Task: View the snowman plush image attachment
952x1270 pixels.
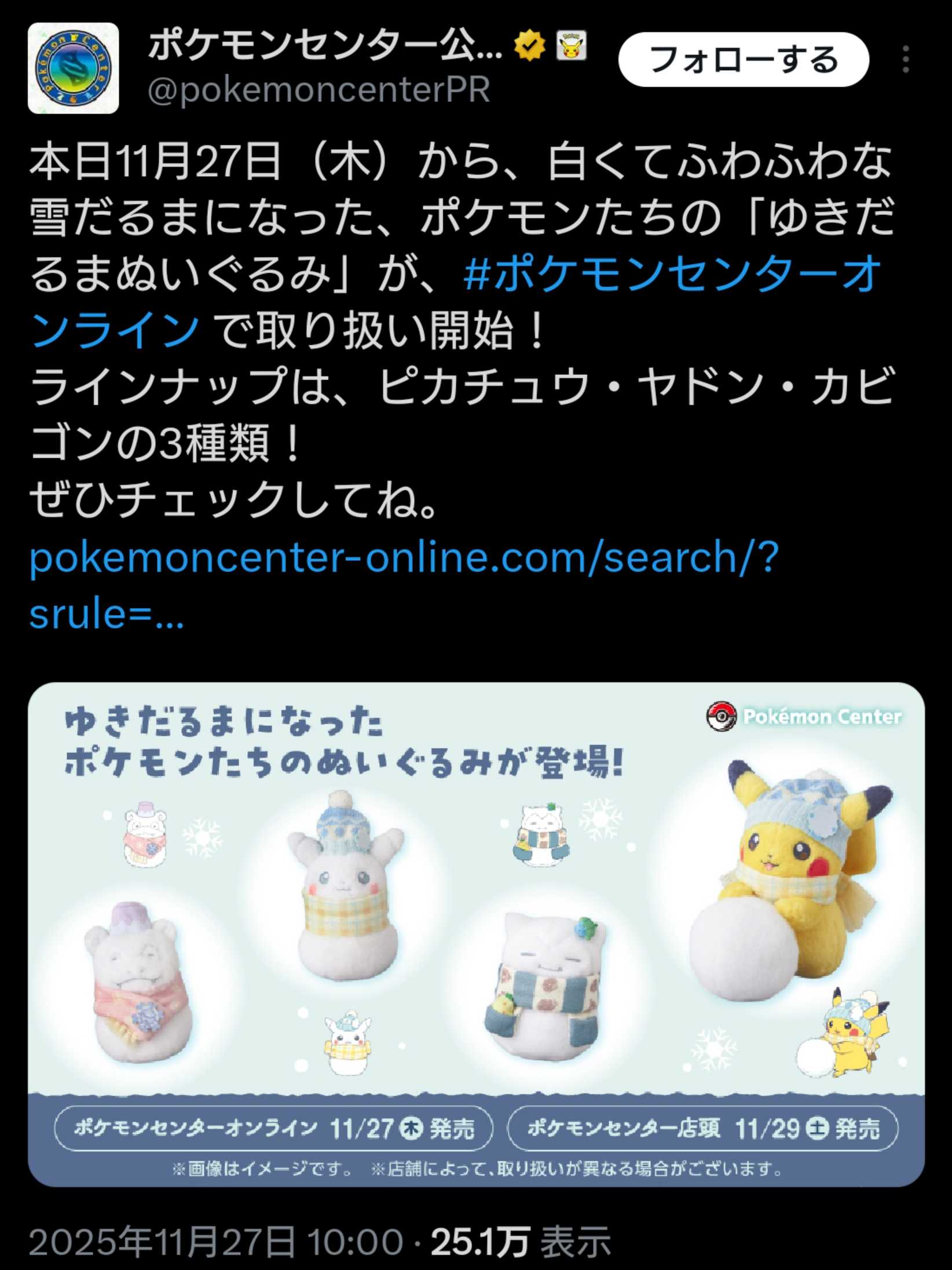Action: point(476,934)
